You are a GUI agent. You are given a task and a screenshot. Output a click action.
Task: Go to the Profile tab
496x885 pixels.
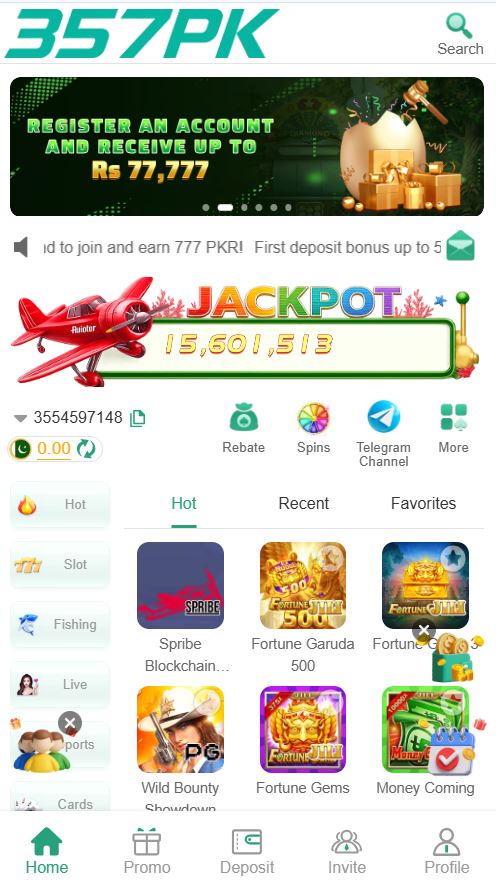tap(446, 851)
